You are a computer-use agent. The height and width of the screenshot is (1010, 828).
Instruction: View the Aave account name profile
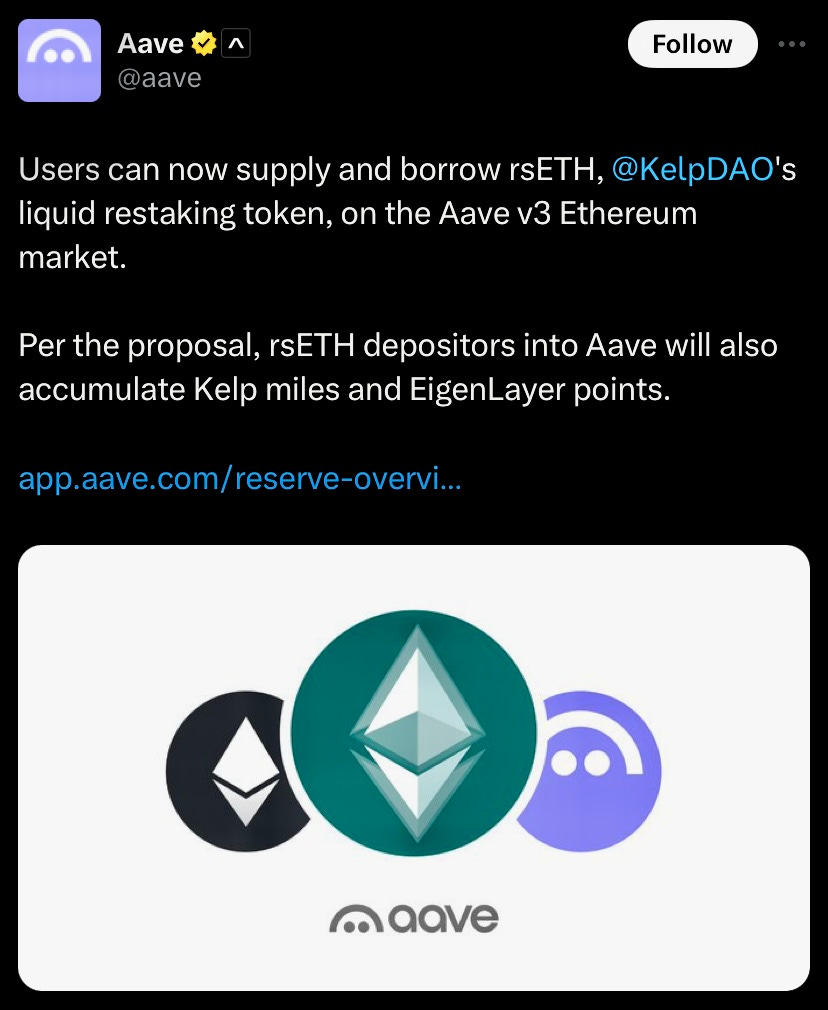tap(150, 43)
